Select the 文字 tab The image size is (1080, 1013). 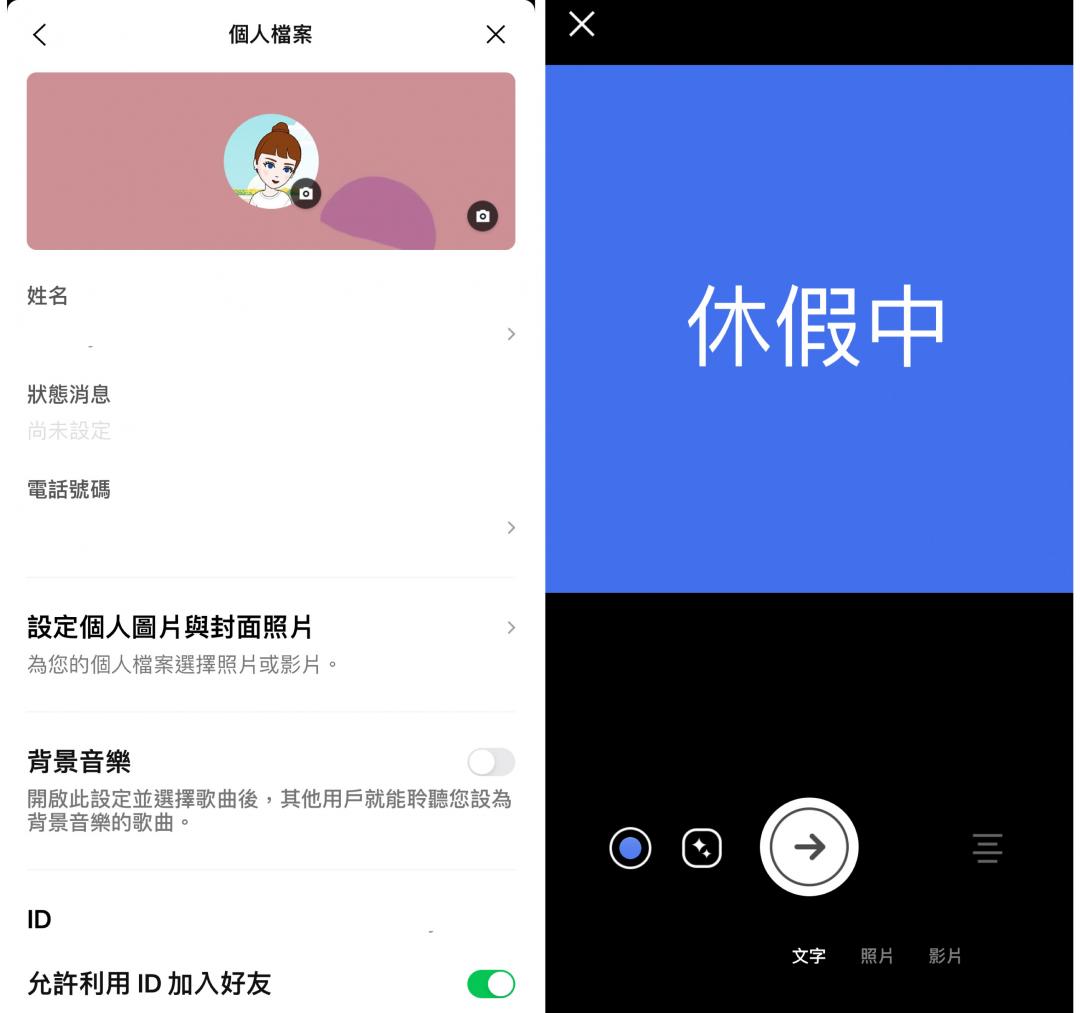808,956
